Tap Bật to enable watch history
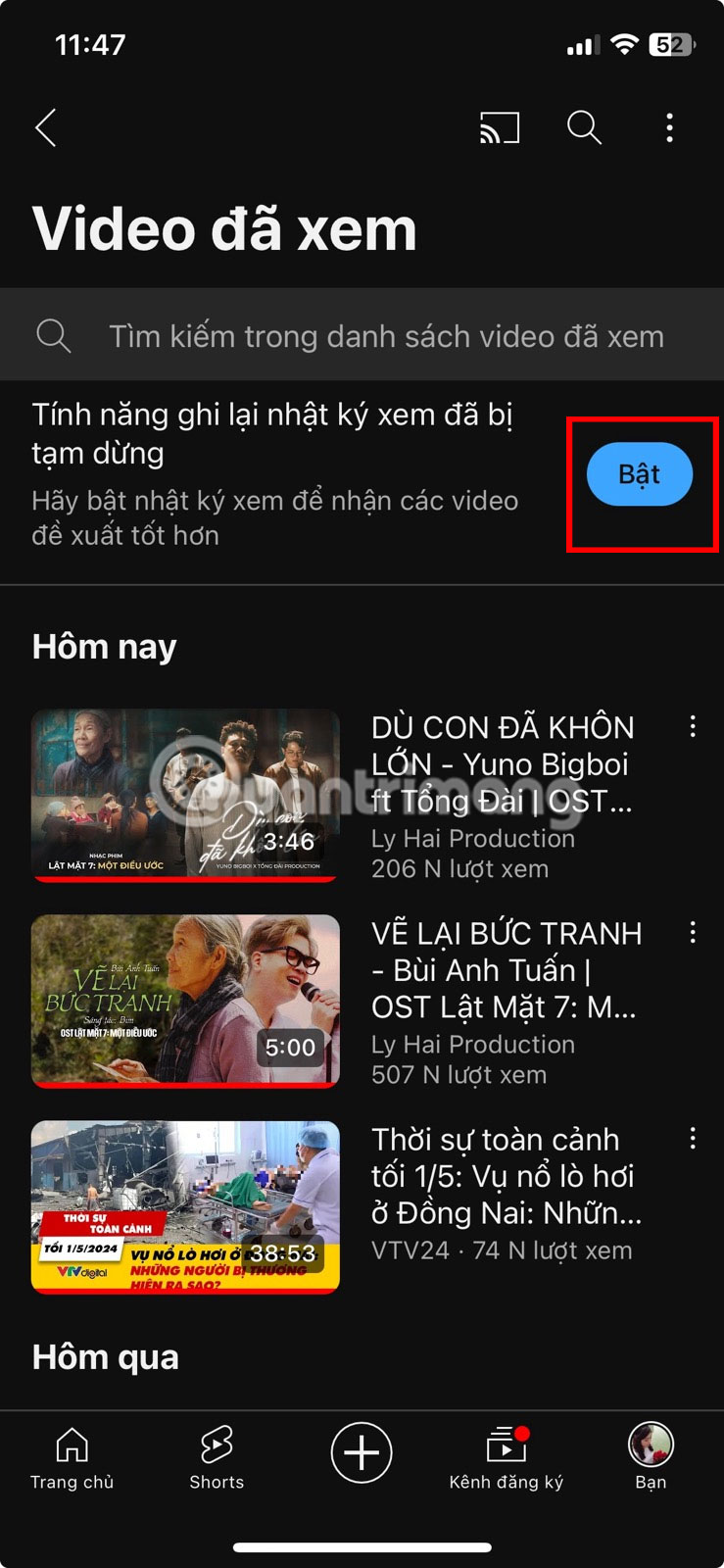 (639, 475)
